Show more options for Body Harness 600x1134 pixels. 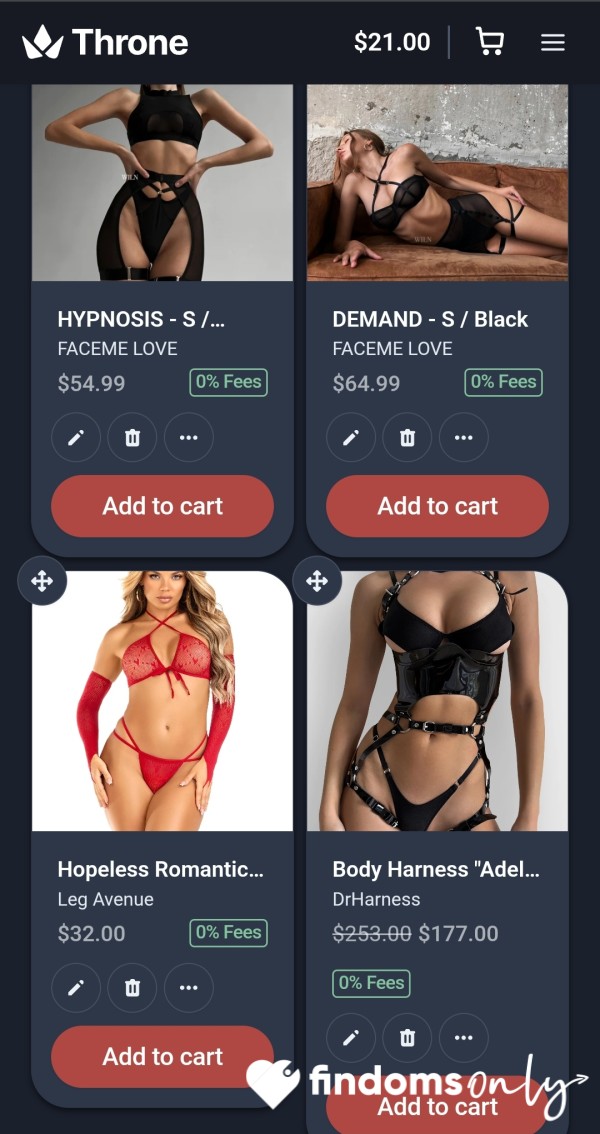[x=463, y=1038]
